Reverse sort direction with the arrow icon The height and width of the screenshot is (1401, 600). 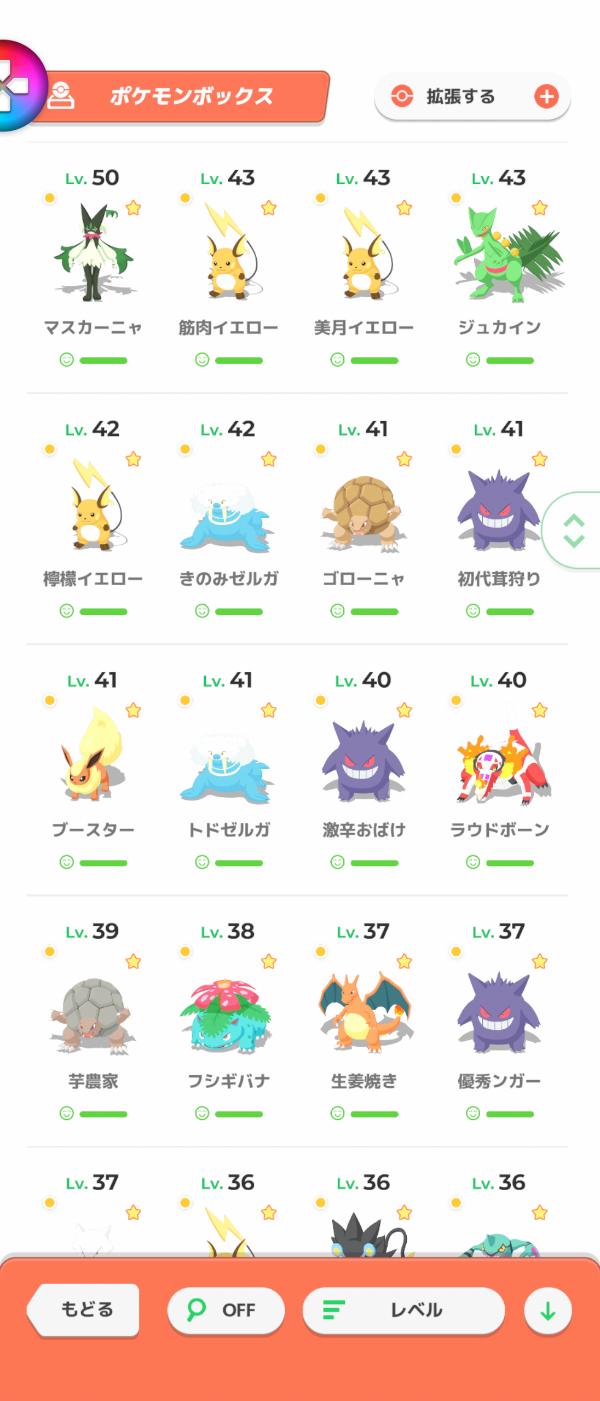(x=547, y=1311)
